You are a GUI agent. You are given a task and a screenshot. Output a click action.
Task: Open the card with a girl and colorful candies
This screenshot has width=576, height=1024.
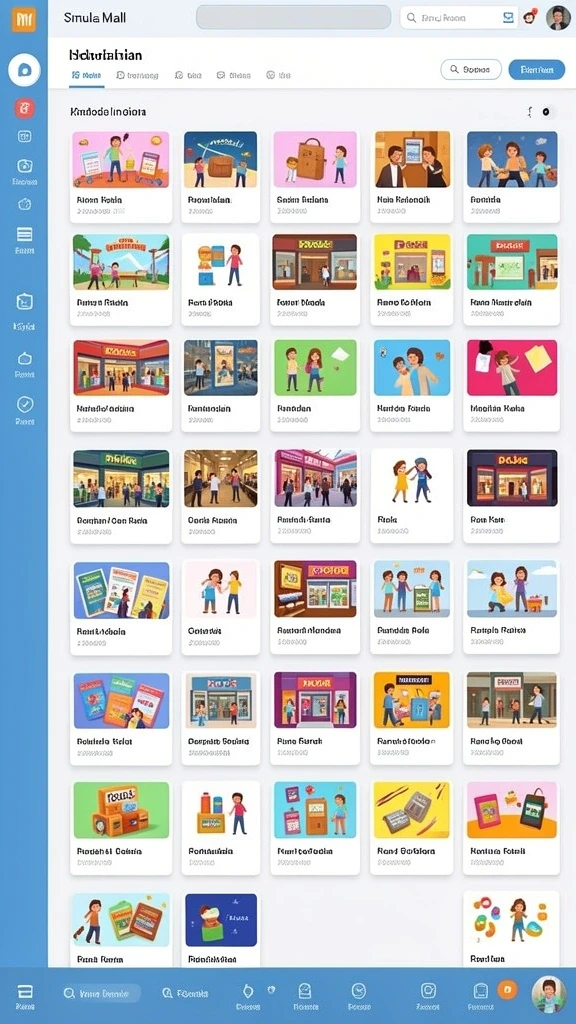pyautogui.click(x=511, y=929)
